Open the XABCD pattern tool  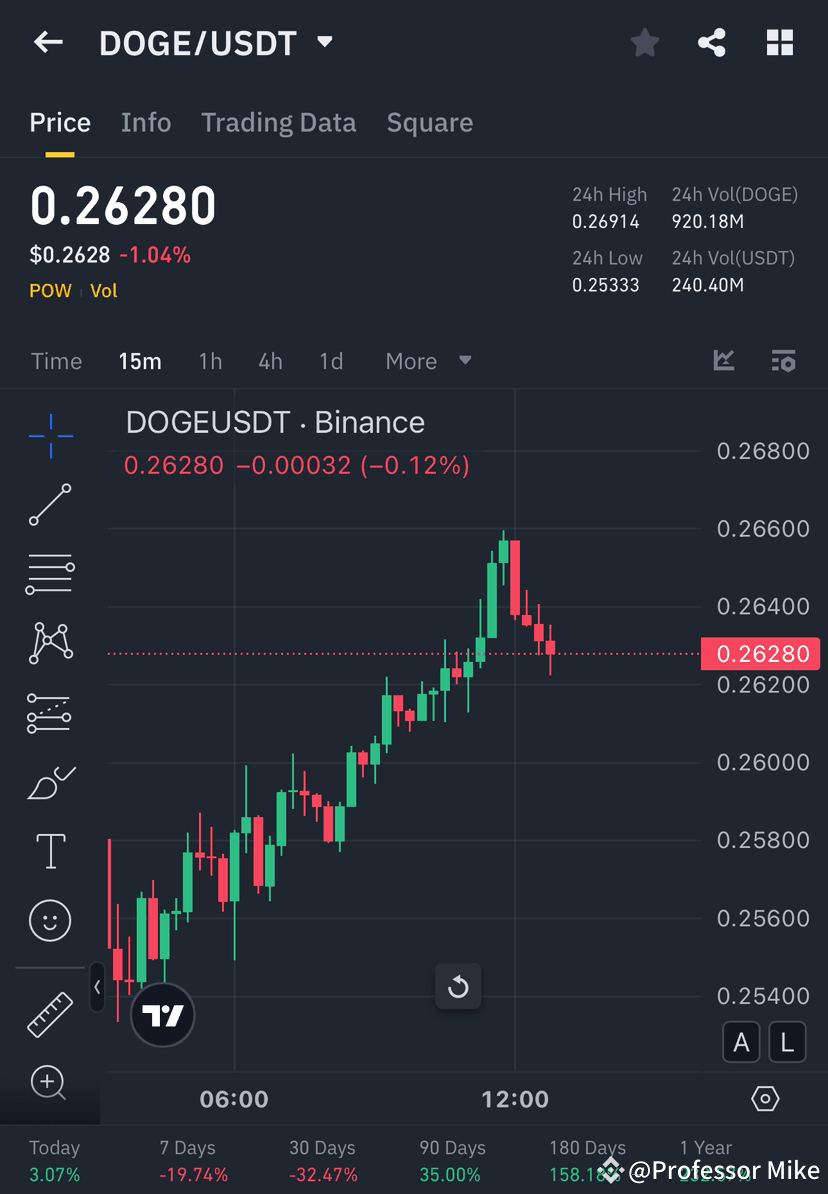click(x=50, y=643)
